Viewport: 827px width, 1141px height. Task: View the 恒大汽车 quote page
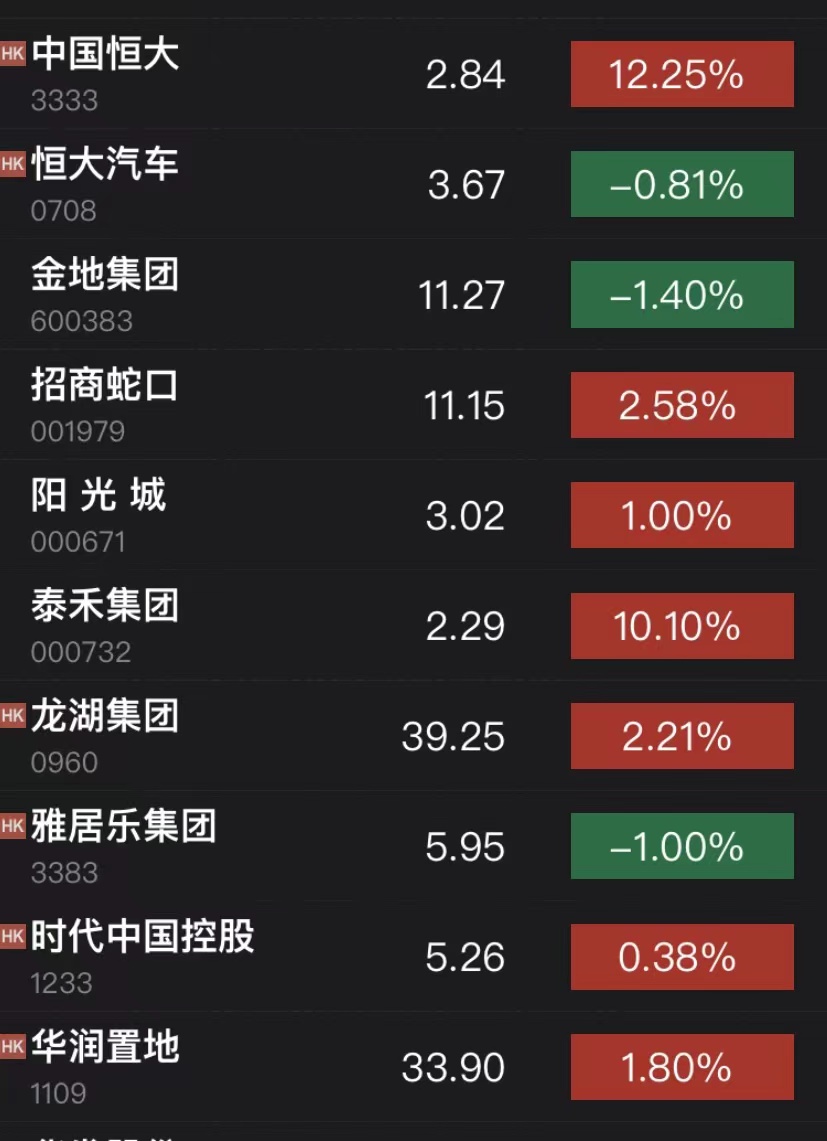(105, 165)
